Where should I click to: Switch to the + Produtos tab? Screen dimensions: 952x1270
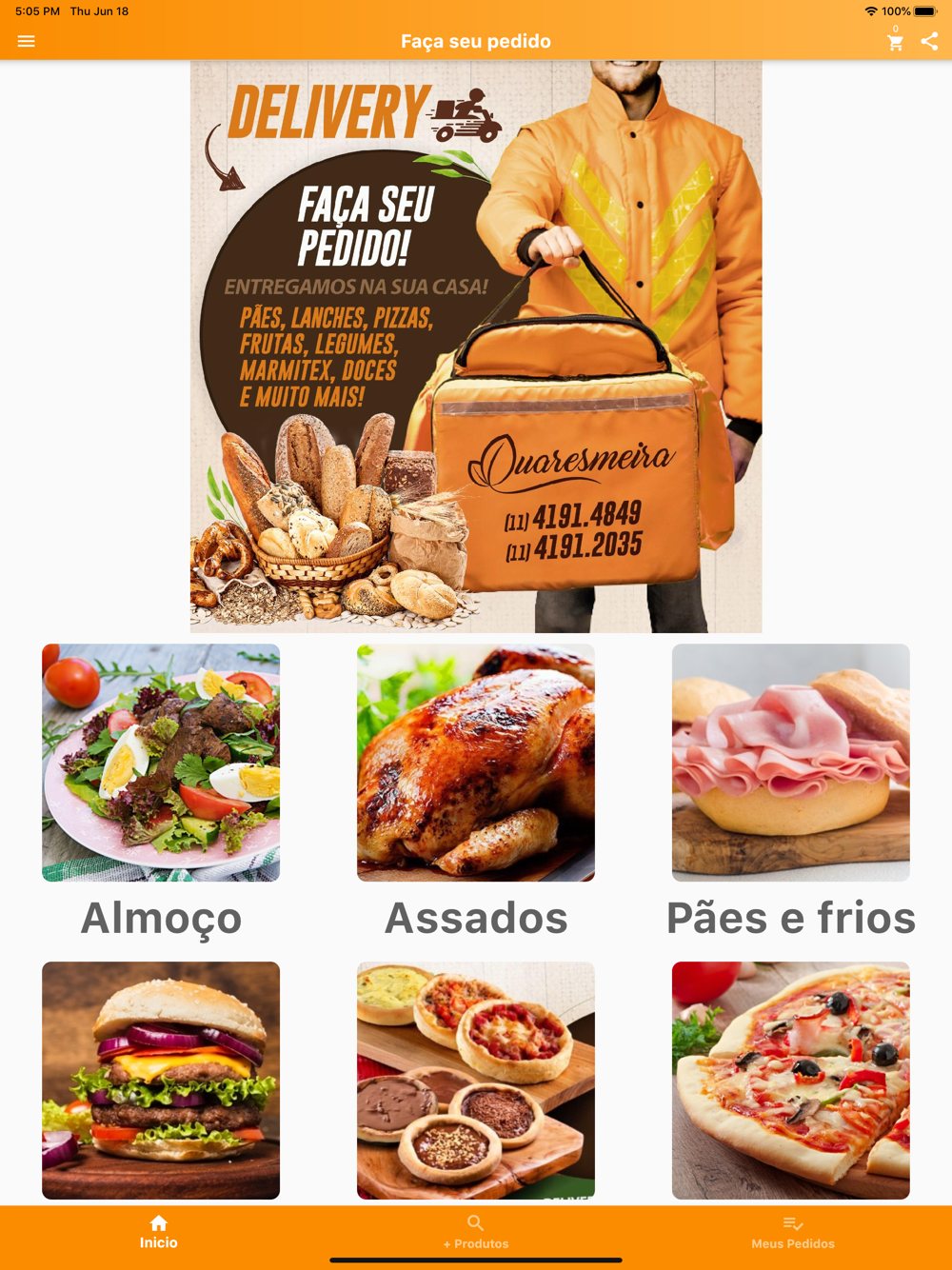point(476,1232)
